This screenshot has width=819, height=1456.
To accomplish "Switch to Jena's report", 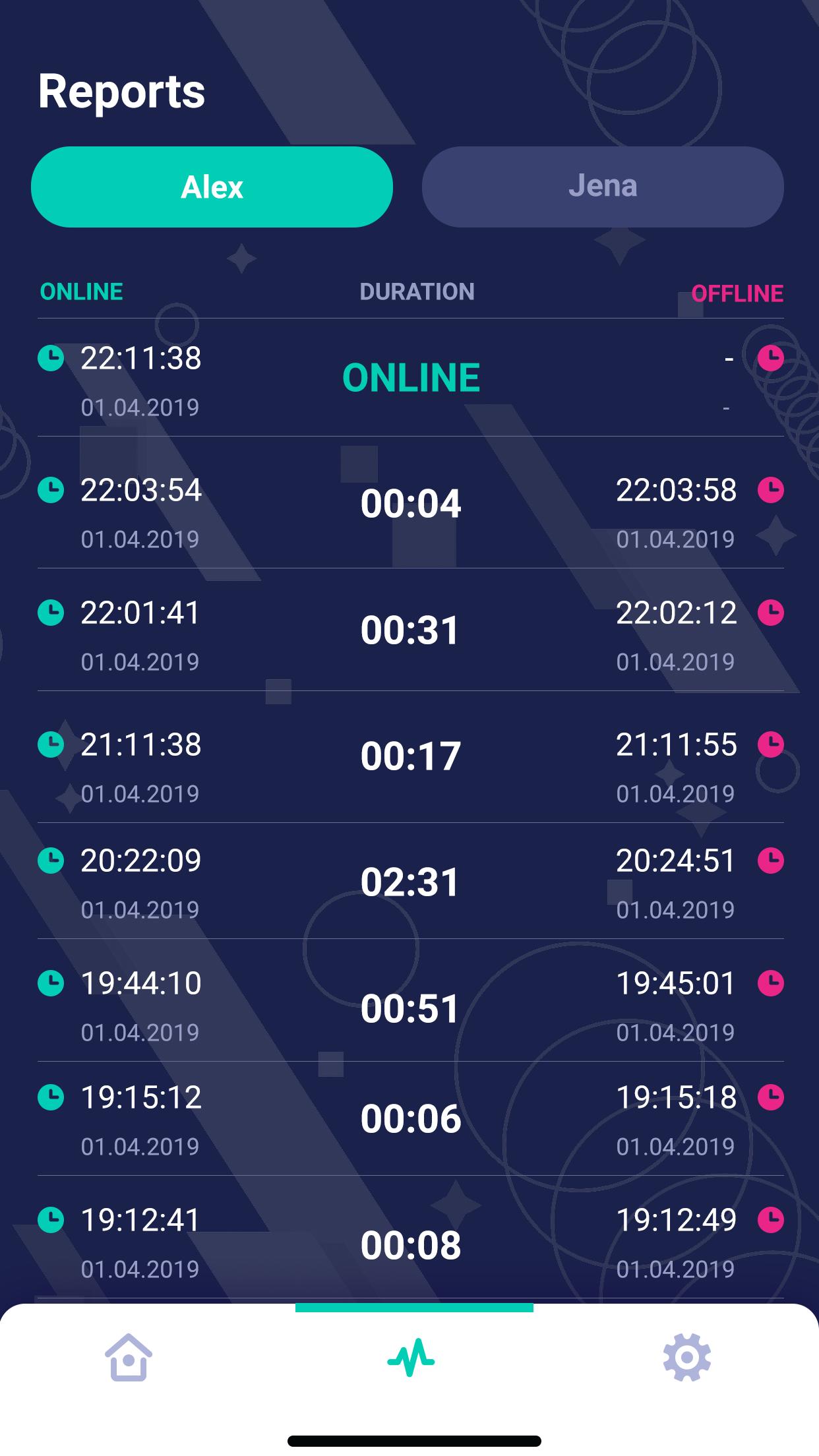I will coord(602,187).
